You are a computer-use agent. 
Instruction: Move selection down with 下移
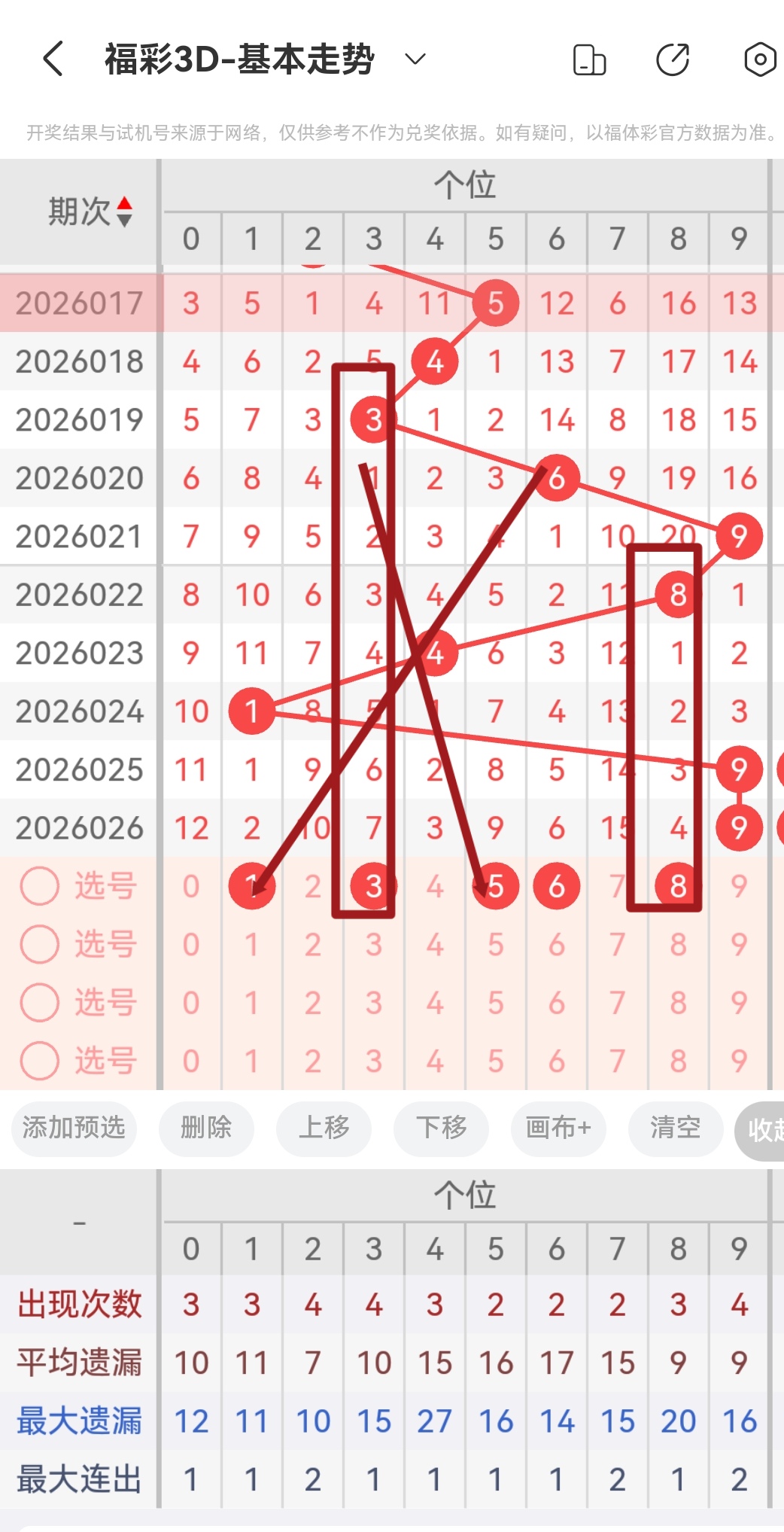pyautogui.click(x=441, y=1128)
